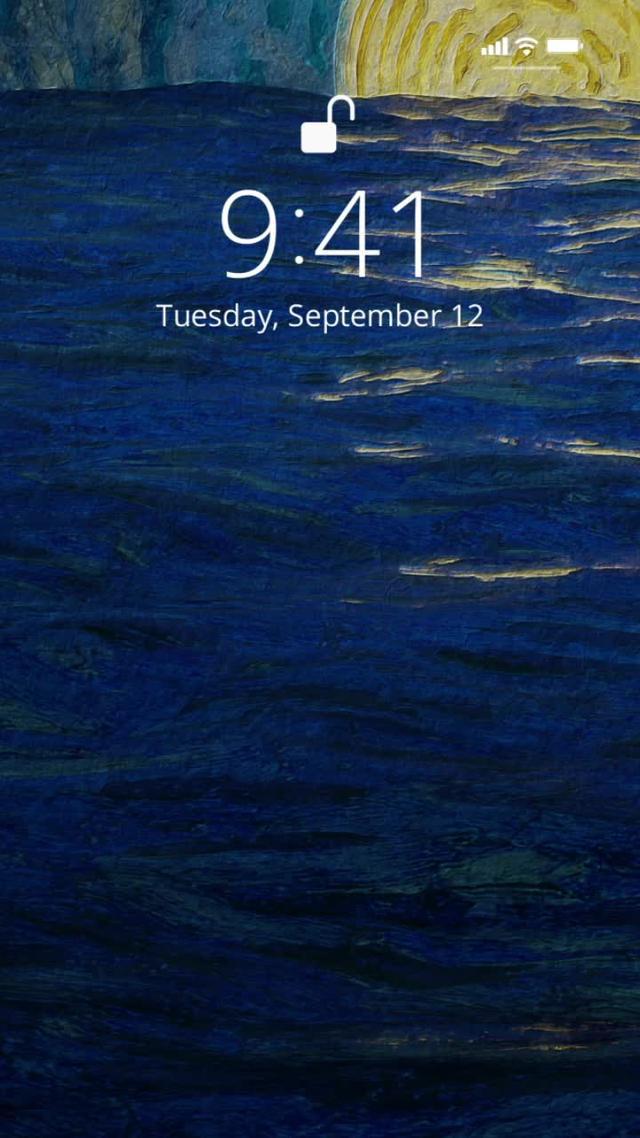Tap the open padlock icon

(320, 128)
